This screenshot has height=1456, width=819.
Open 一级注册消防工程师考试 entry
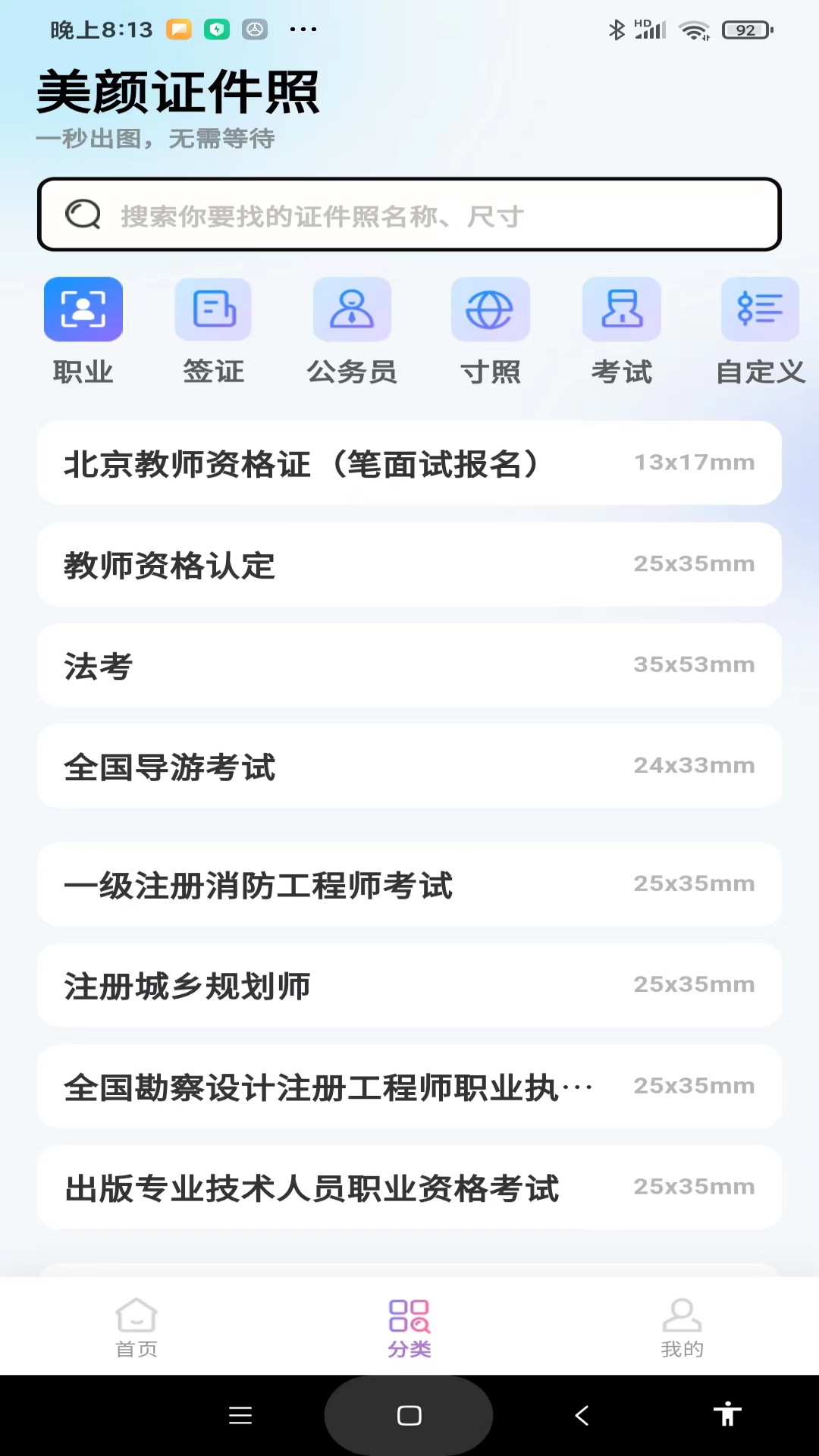409,885
